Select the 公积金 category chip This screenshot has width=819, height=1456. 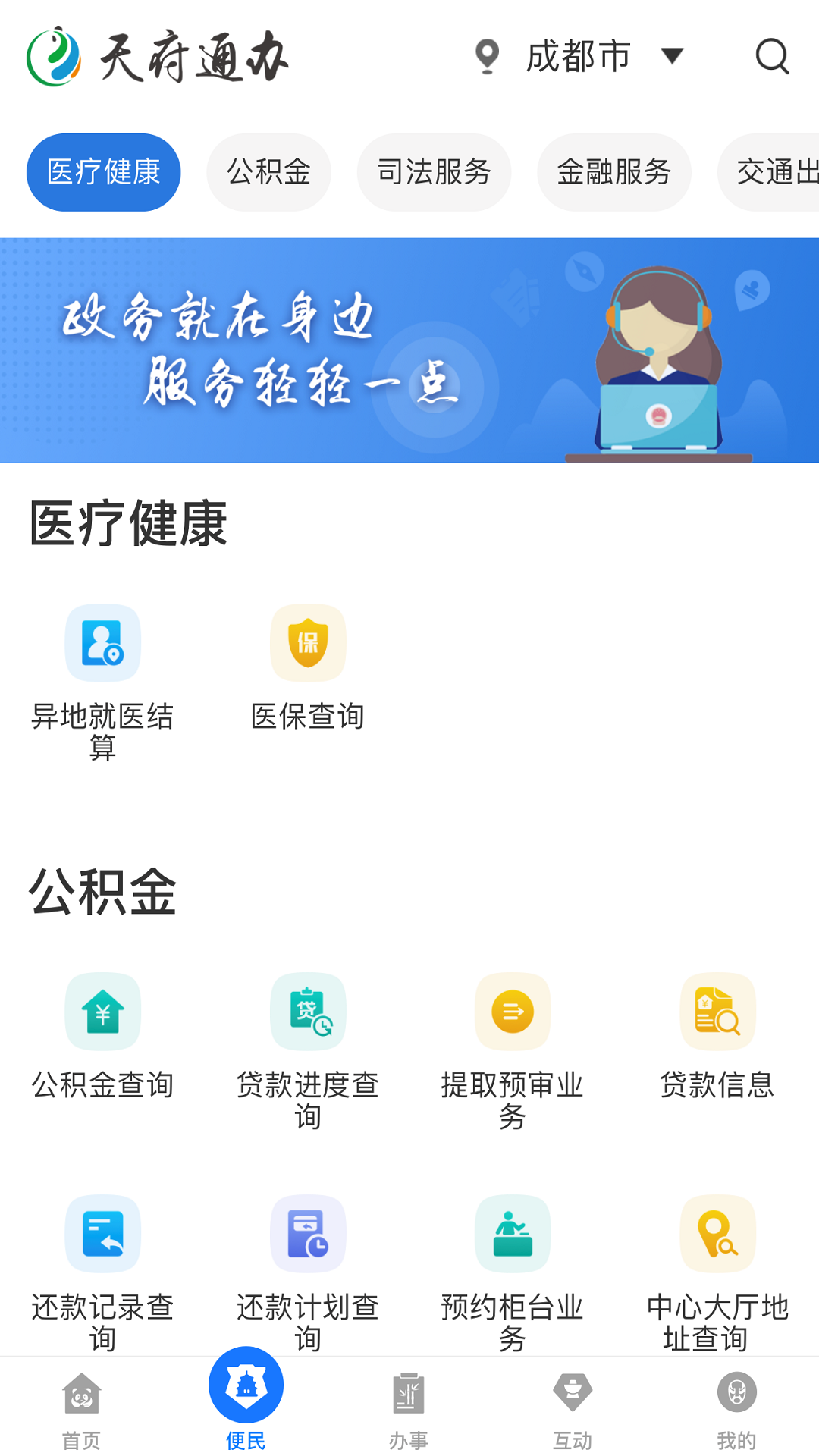[268, 172]
